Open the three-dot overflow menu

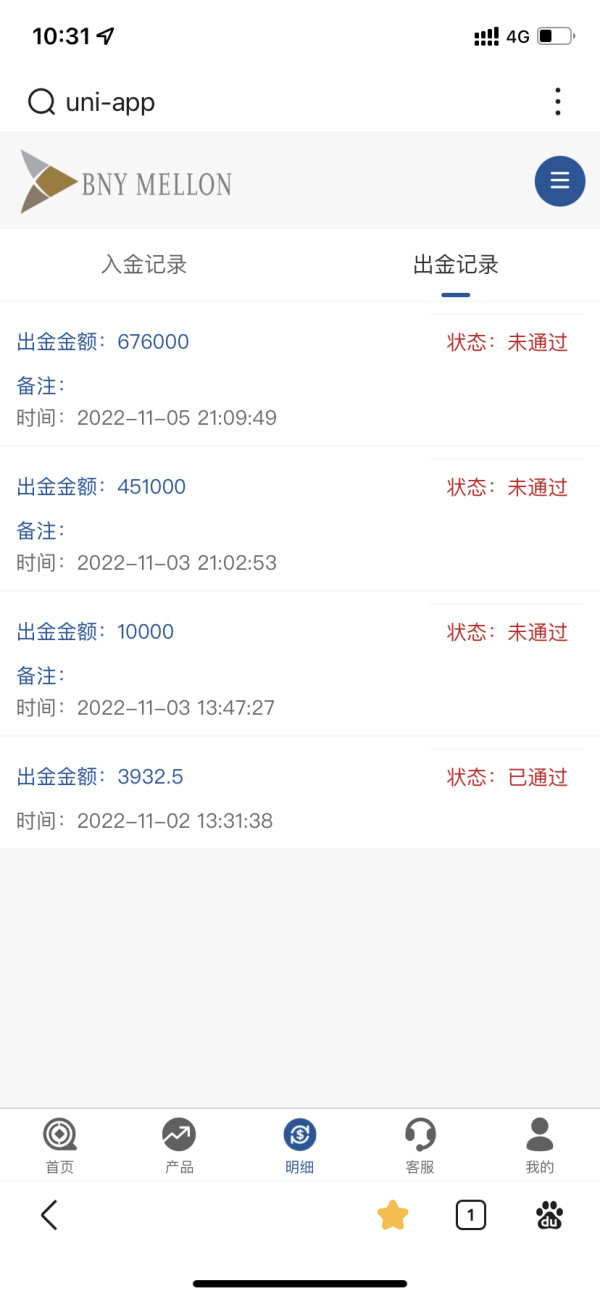click(x=557, y=102)
